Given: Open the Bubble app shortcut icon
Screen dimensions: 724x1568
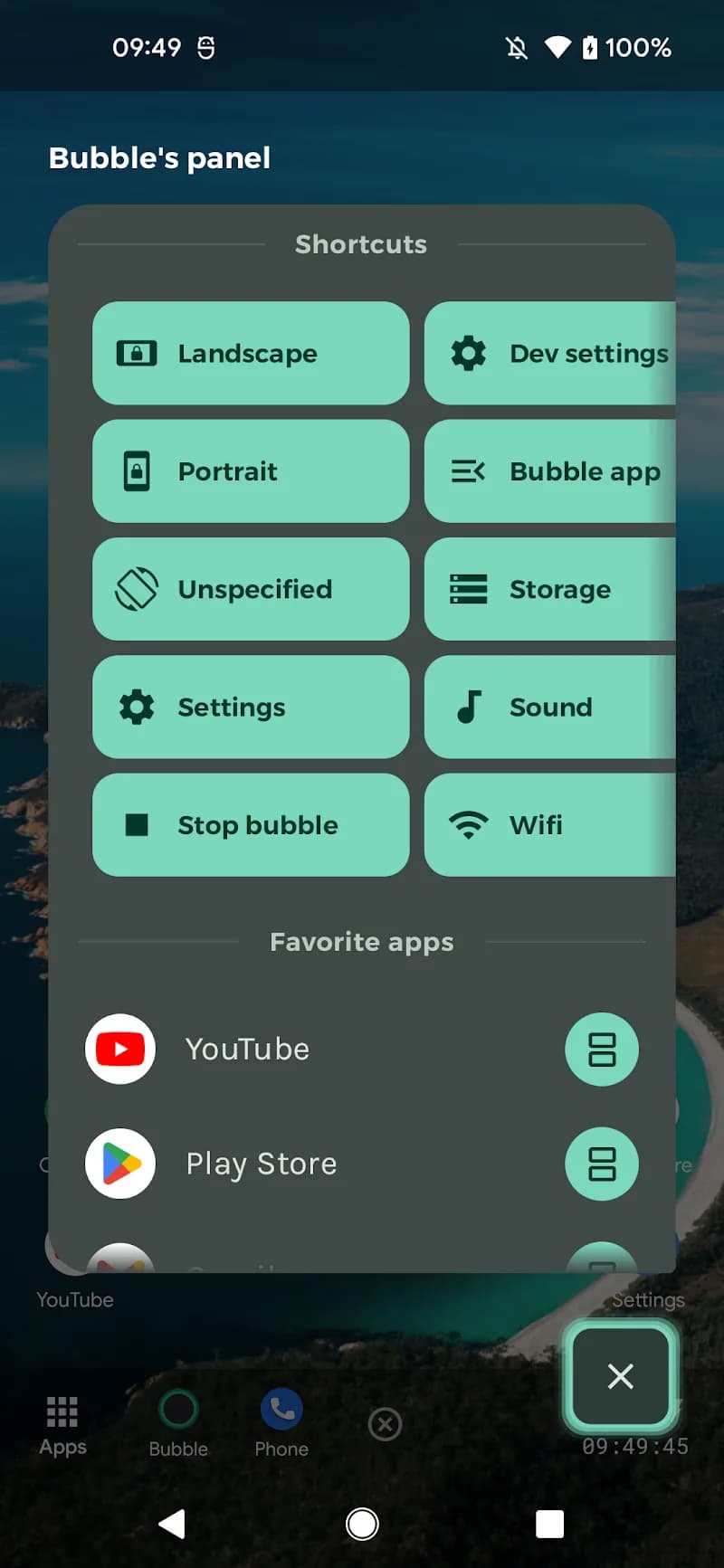Looking at the screenshot, I should coord(467,470).
